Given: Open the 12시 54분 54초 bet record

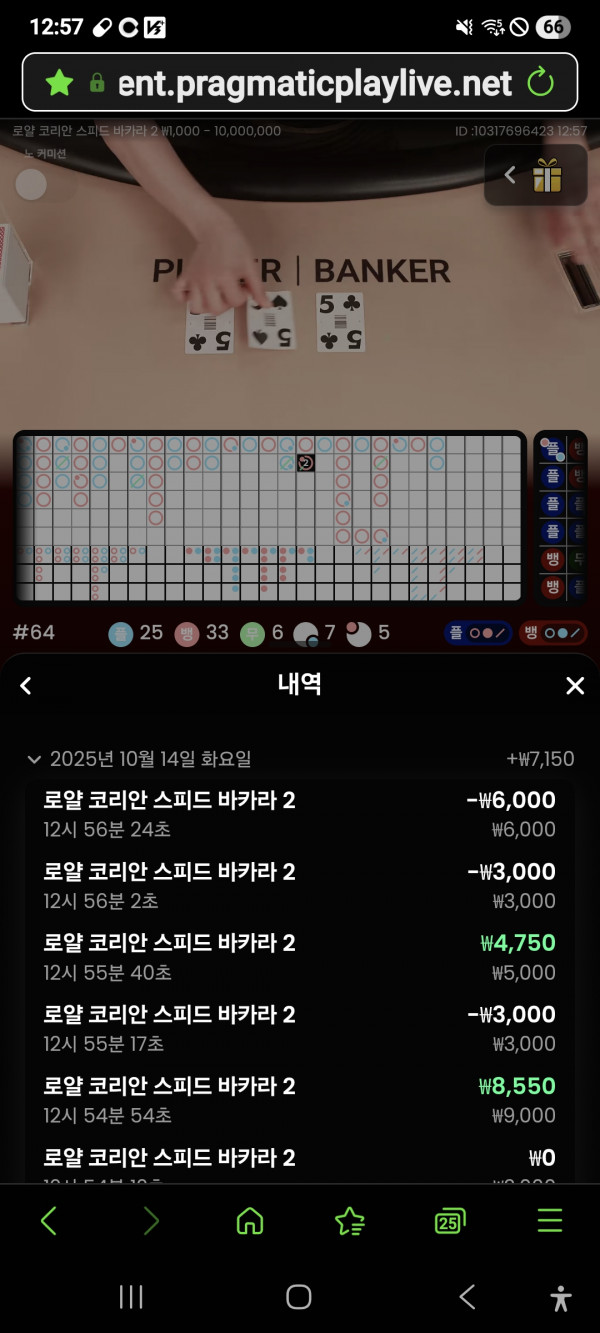Looking at the screenshot, I should [300, 1100].
